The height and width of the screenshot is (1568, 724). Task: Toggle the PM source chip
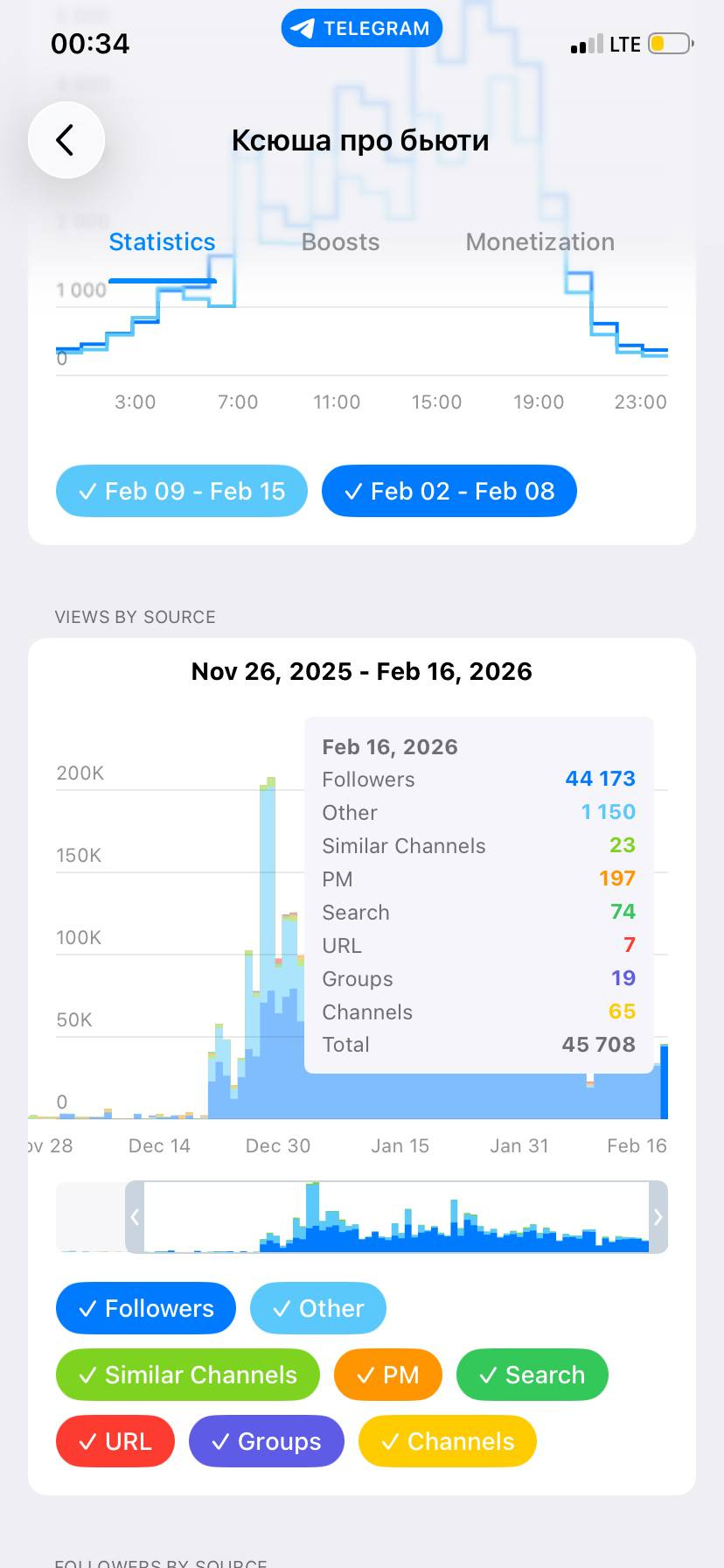pyautogui.click(x=388, y=1375)
